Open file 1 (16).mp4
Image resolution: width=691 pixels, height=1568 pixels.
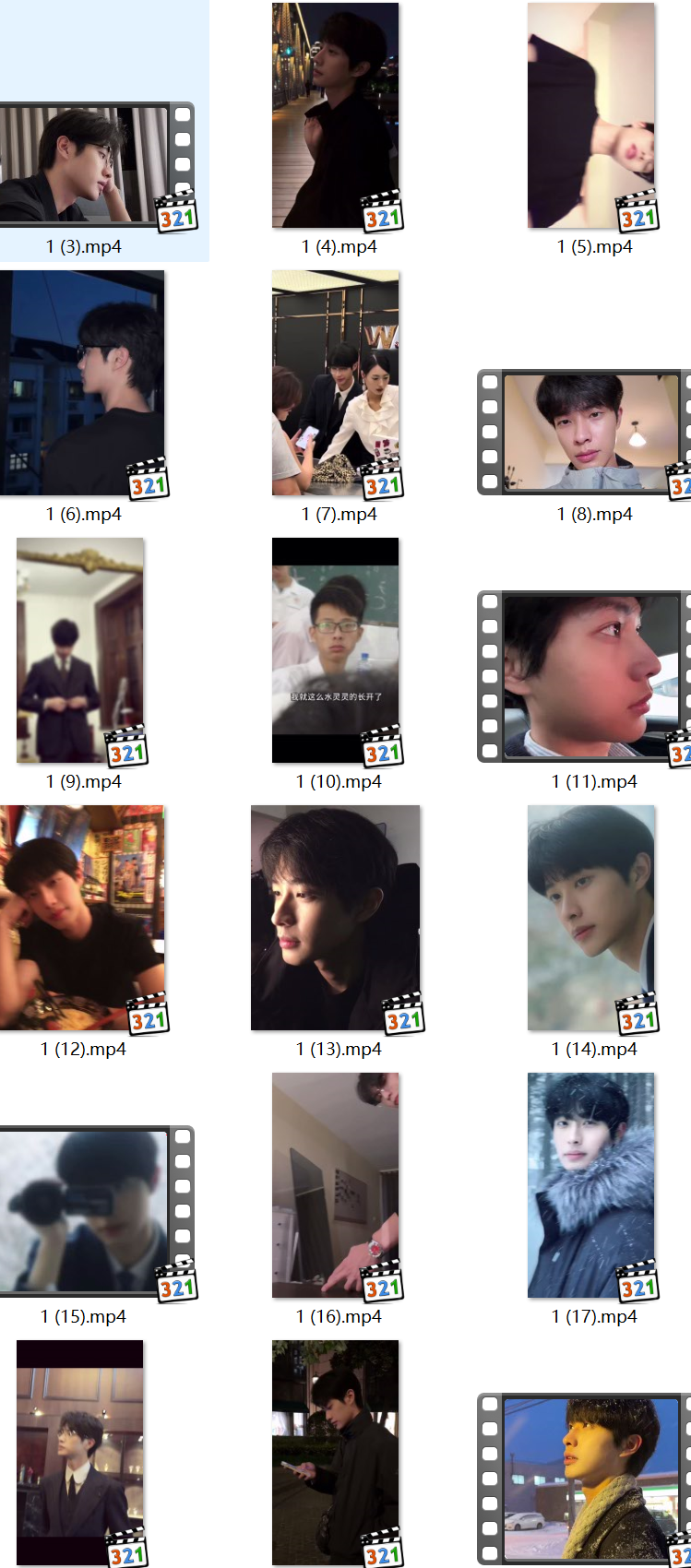(336, 1185)
